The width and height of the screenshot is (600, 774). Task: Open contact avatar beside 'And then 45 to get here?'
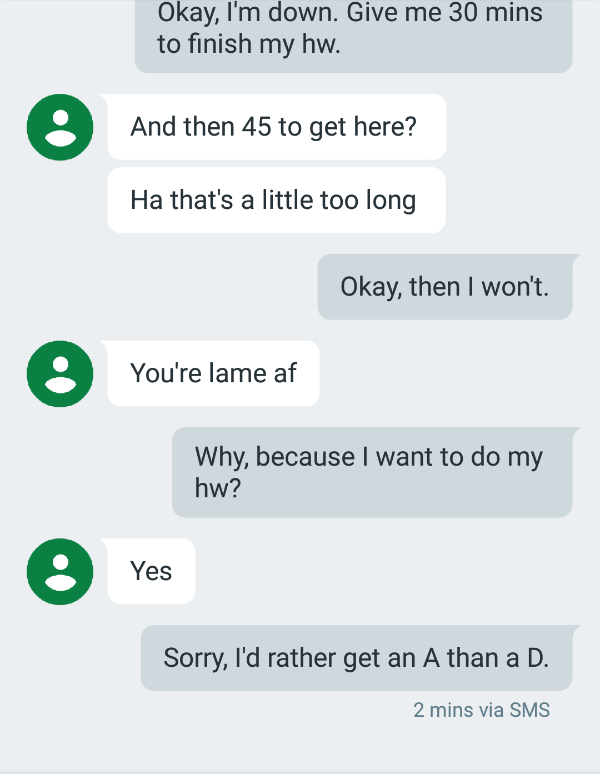coord(60,127)
